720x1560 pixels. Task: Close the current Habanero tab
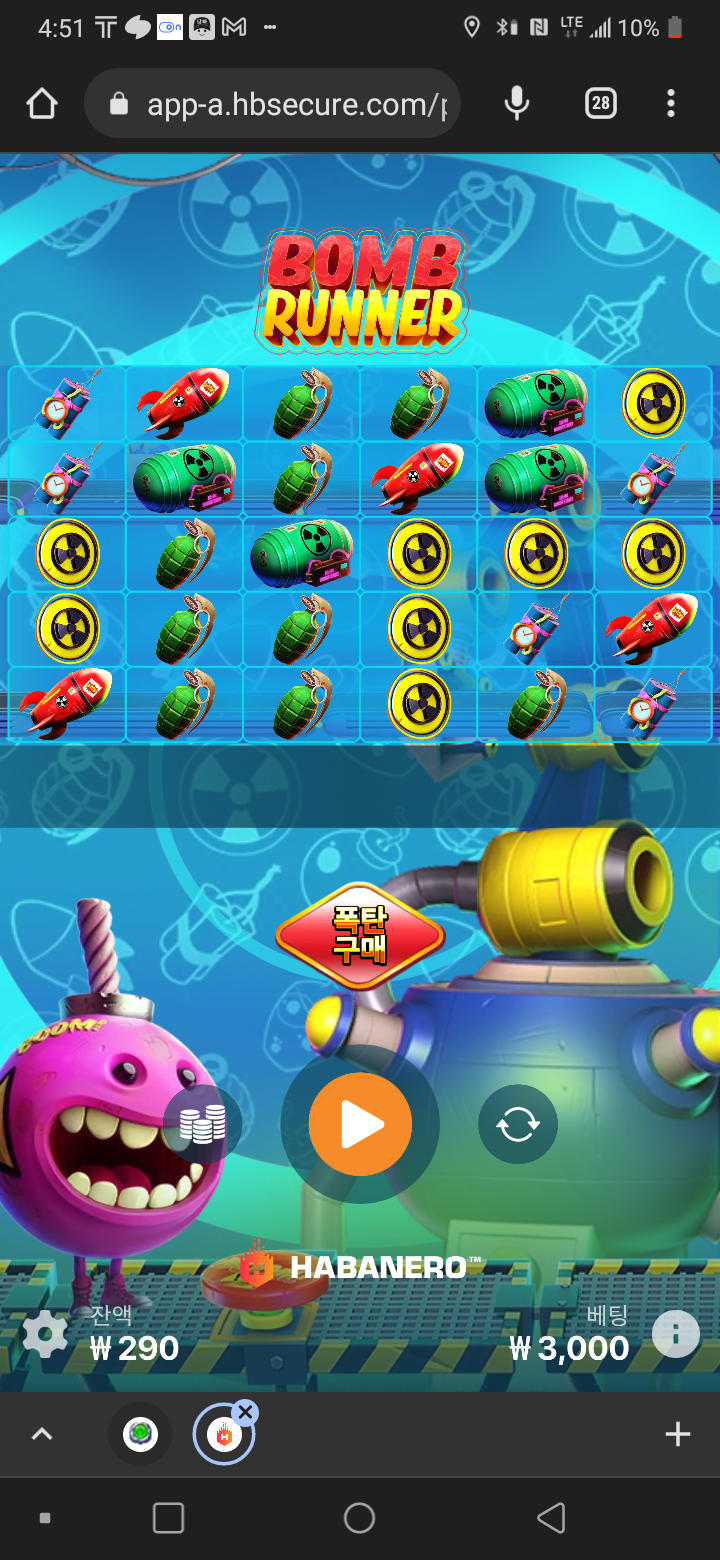(245, 1412)
